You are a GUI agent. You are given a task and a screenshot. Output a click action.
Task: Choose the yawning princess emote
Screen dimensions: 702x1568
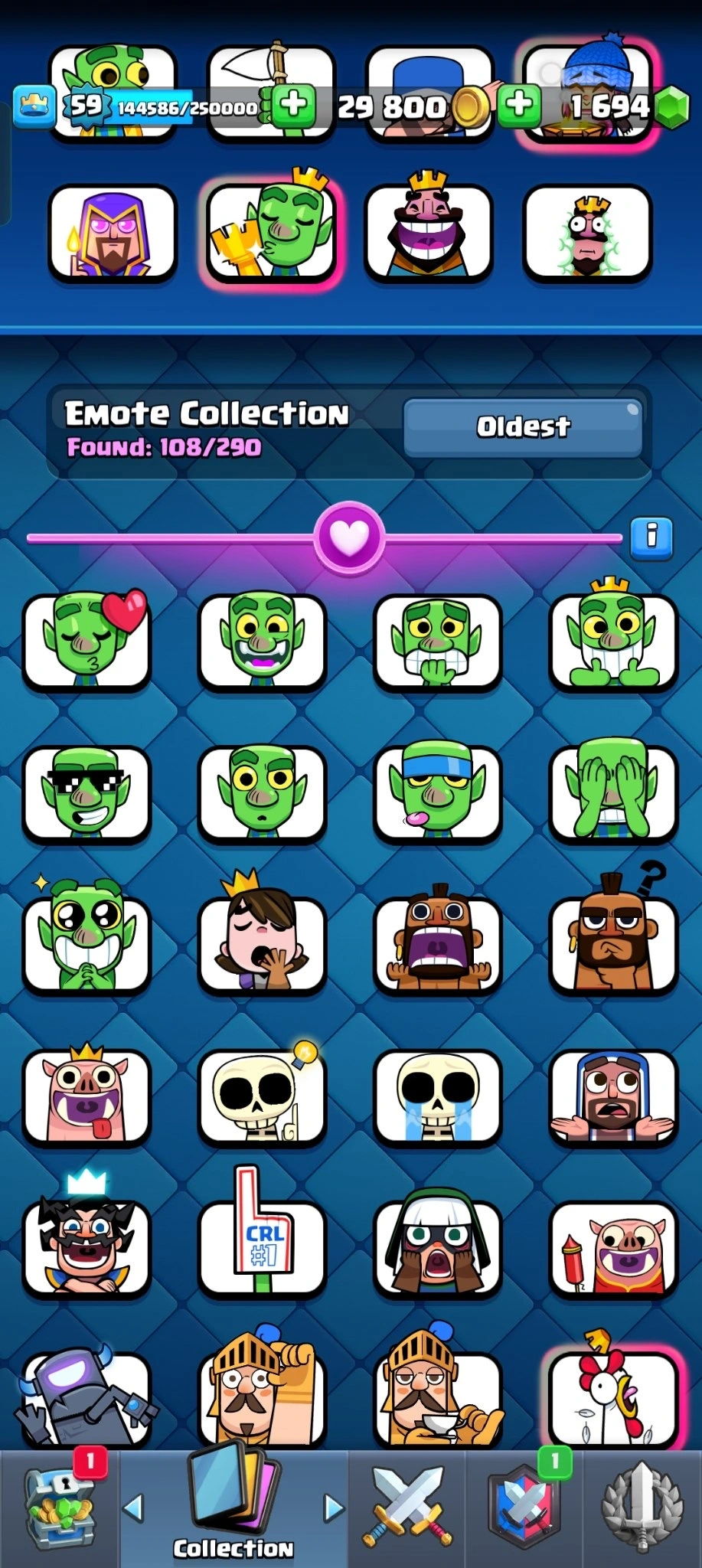pos(262,945)
